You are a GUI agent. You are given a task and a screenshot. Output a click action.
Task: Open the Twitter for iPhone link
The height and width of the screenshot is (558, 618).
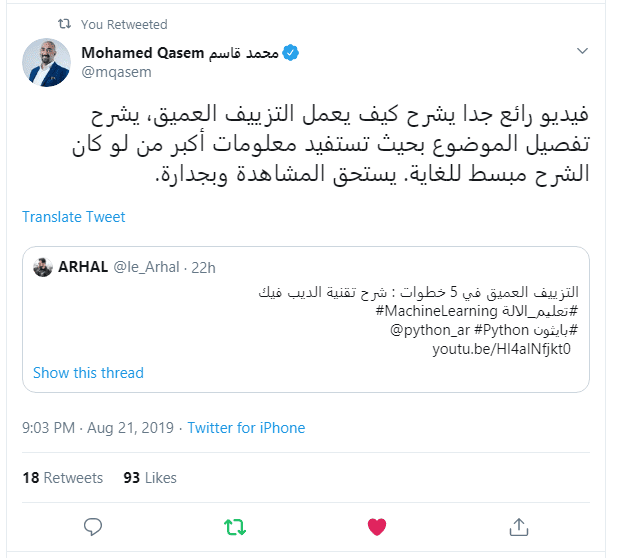click(246, 428)
